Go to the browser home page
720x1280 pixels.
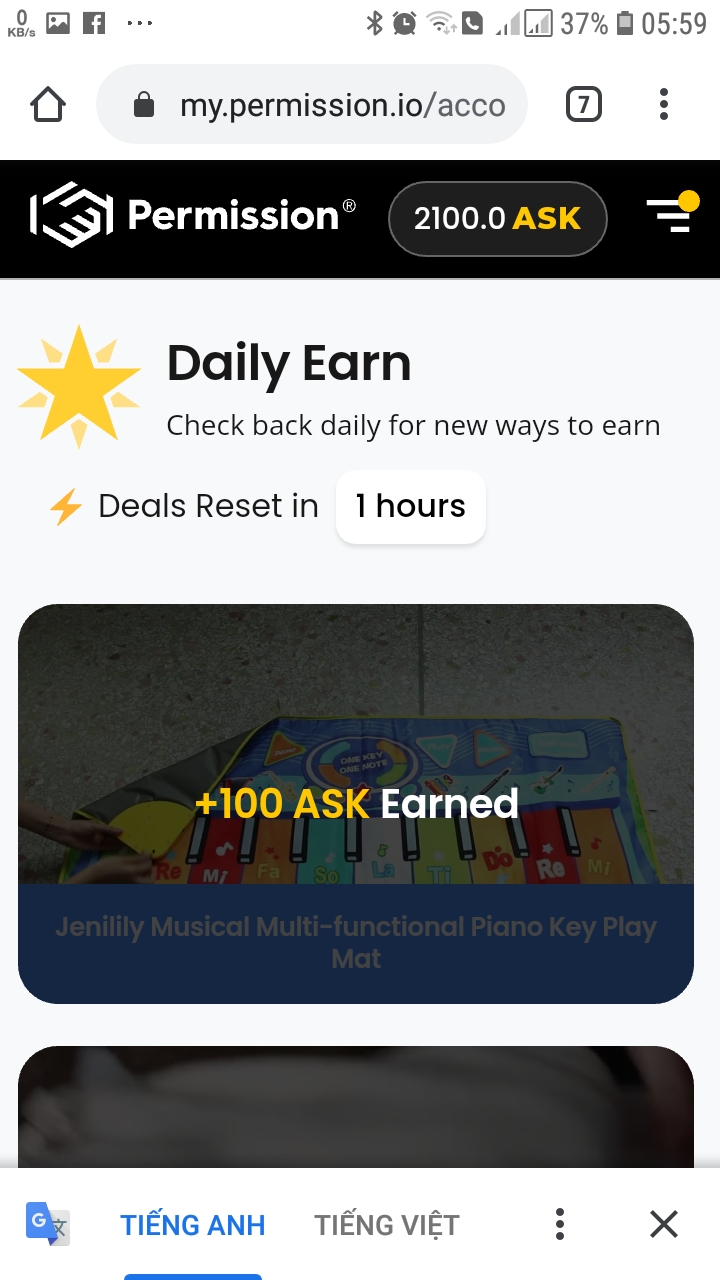[x=48, y=104]
